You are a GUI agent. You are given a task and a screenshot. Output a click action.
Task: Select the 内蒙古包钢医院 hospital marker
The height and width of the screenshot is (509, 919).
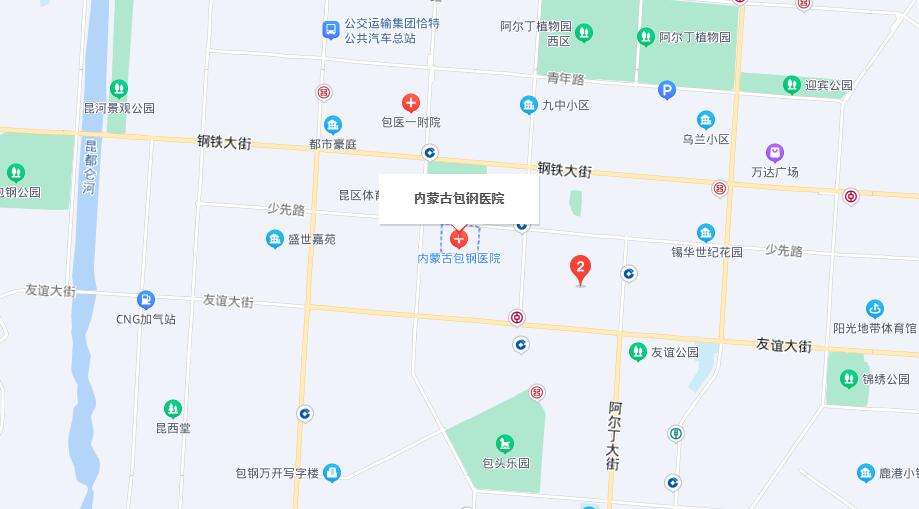pyautogui.click(x=459, y=239)
